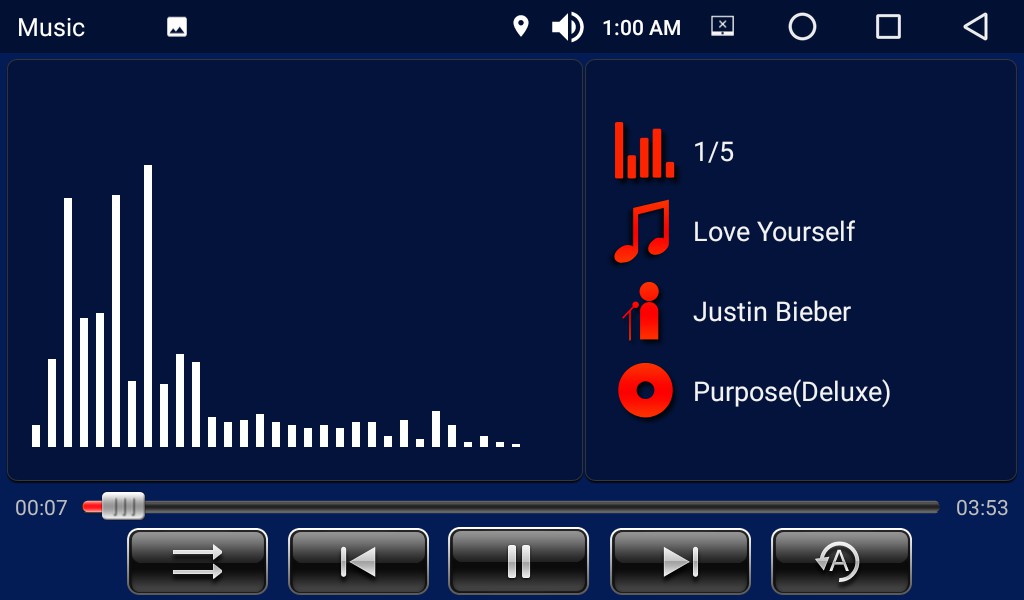The image size is (1024, 600).
Task: Go back with the navigation bar arrow
Action: (x=975, y=27)
